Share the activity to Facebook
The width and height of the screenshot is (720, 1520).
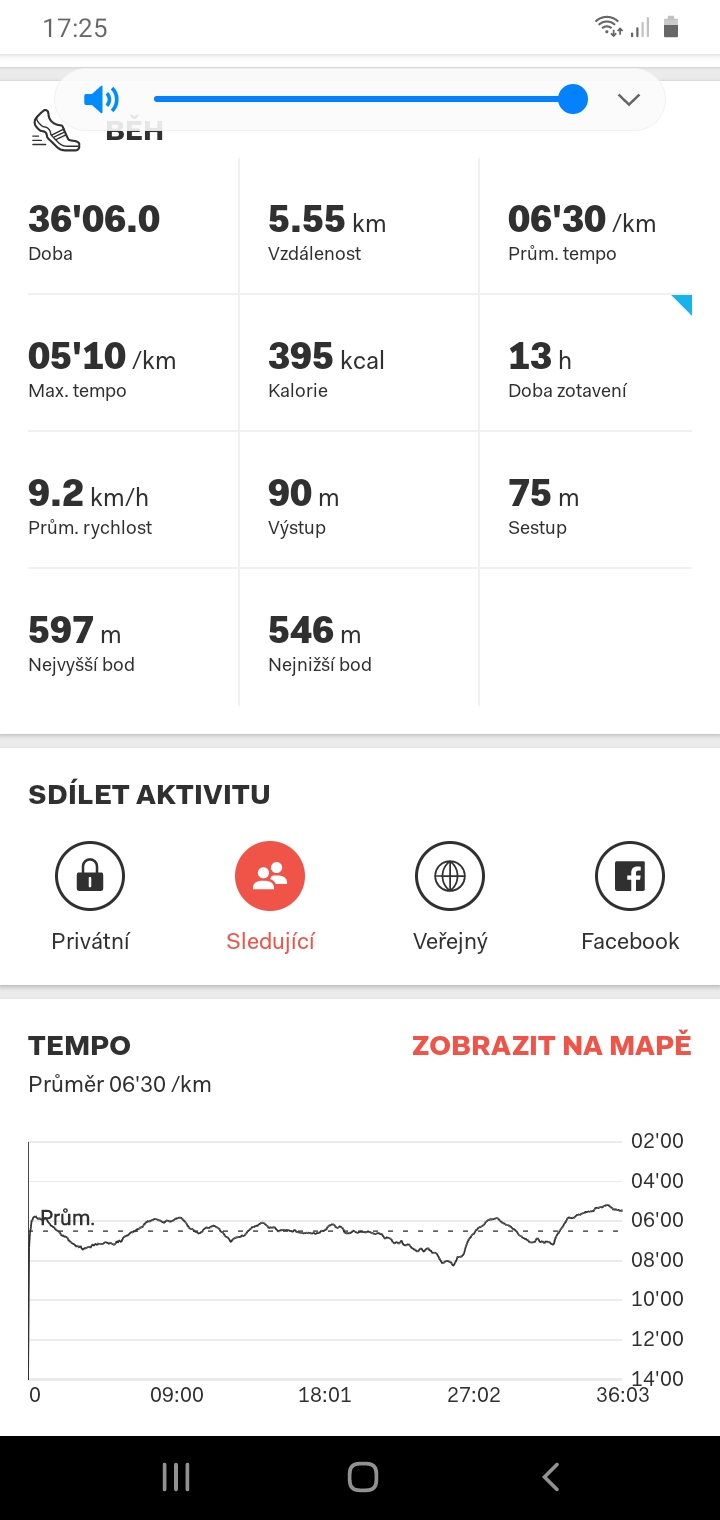(x=630, y=897)
